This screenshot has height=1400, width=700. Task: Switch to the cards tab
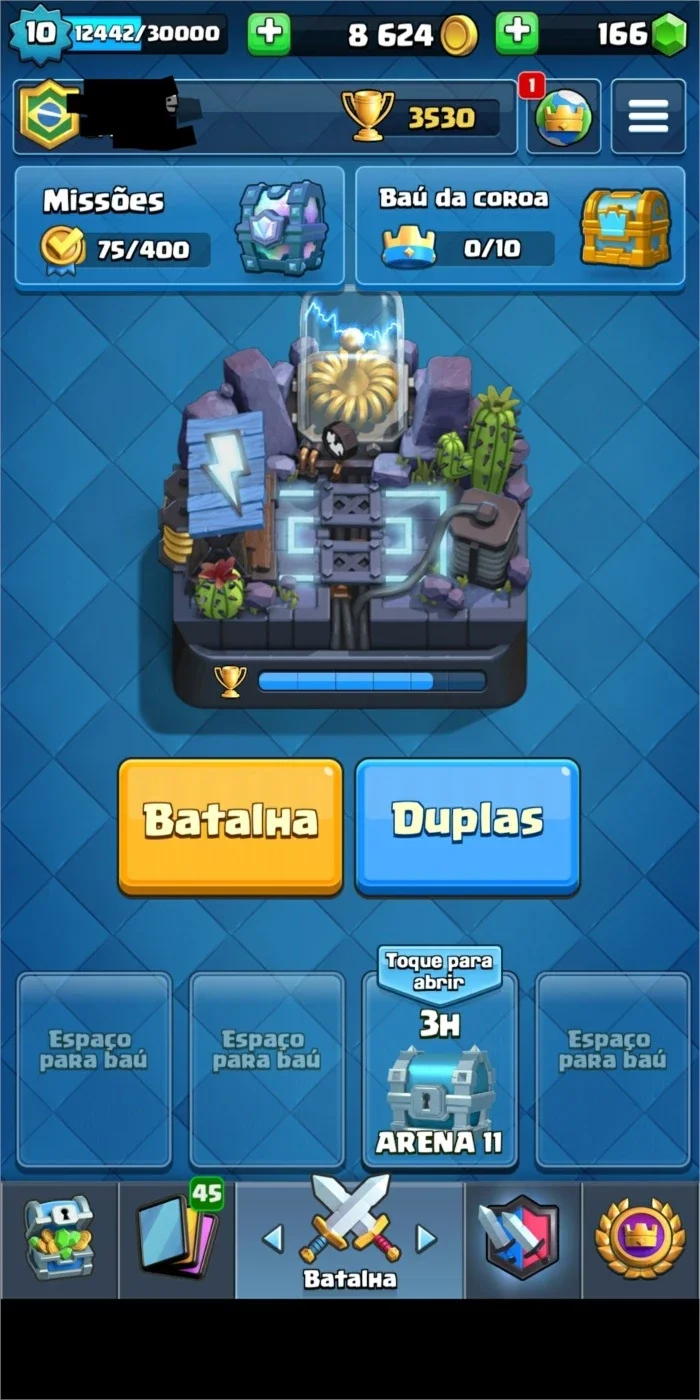(x=177, y=1239)
